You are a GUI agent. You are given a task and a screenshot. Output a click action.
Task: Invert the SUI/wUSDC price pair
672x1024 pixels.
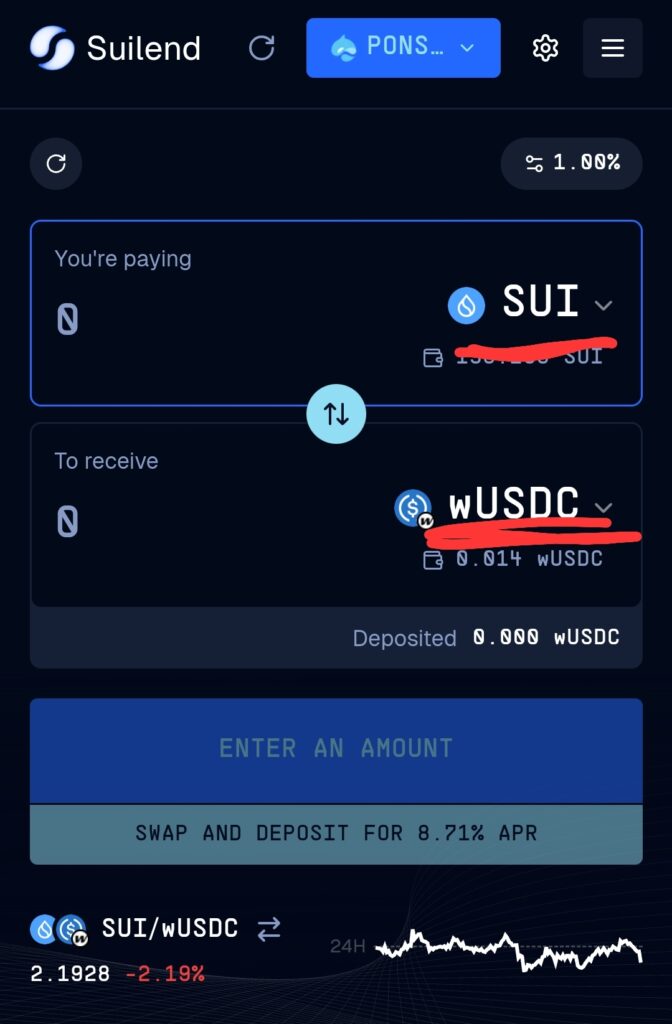point(269,929)
